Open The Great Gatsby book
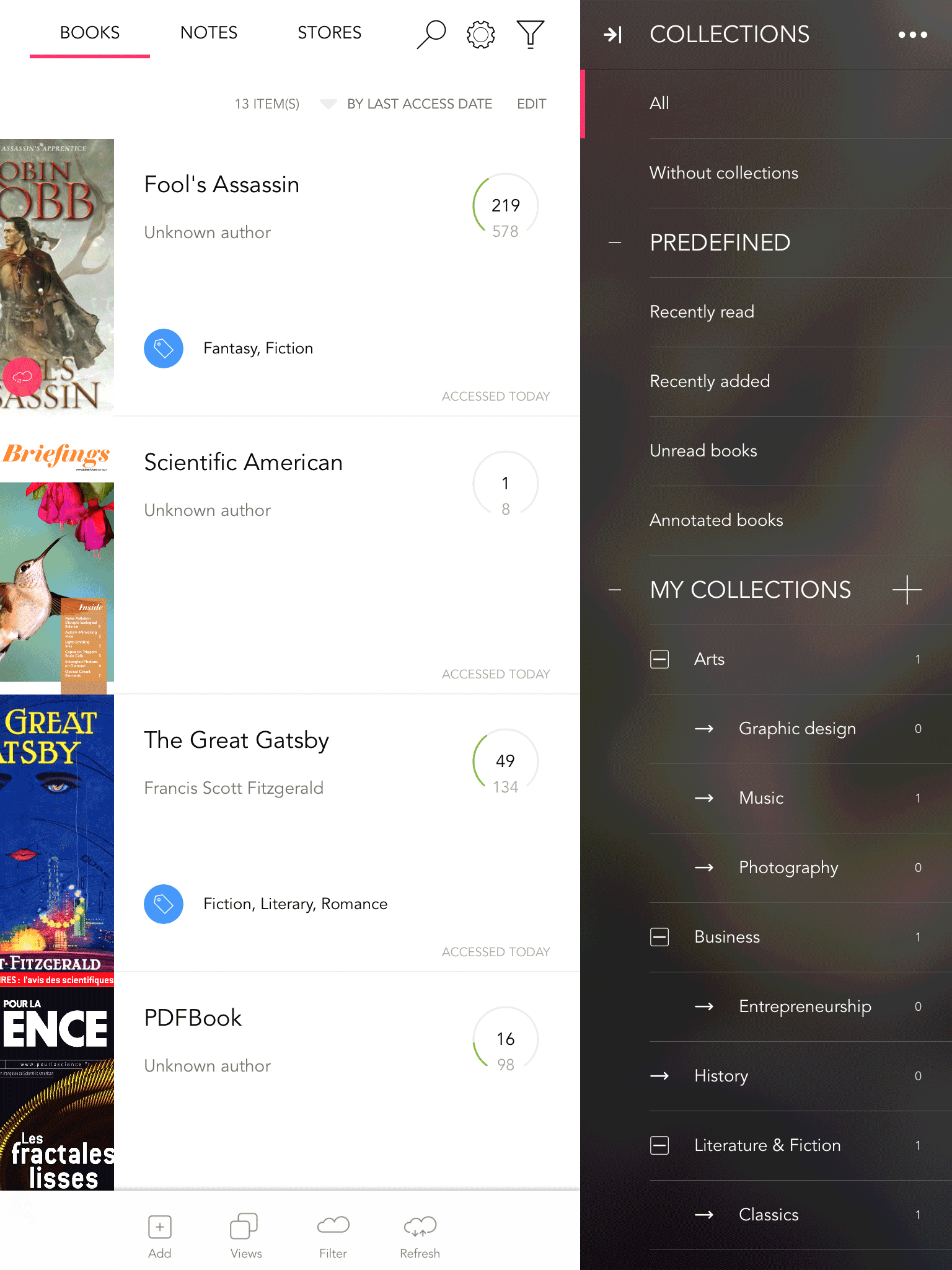The height and width of the screenshot is (1270, 952). [x=236, y=740]
